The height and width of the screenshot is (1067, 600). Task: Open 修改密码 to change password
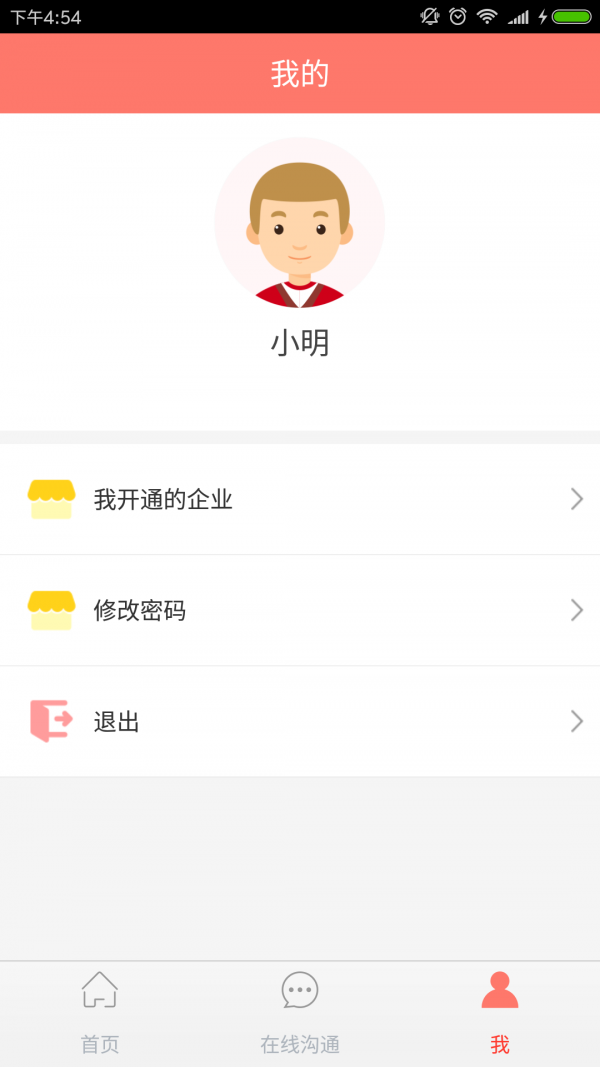[300, 610]
